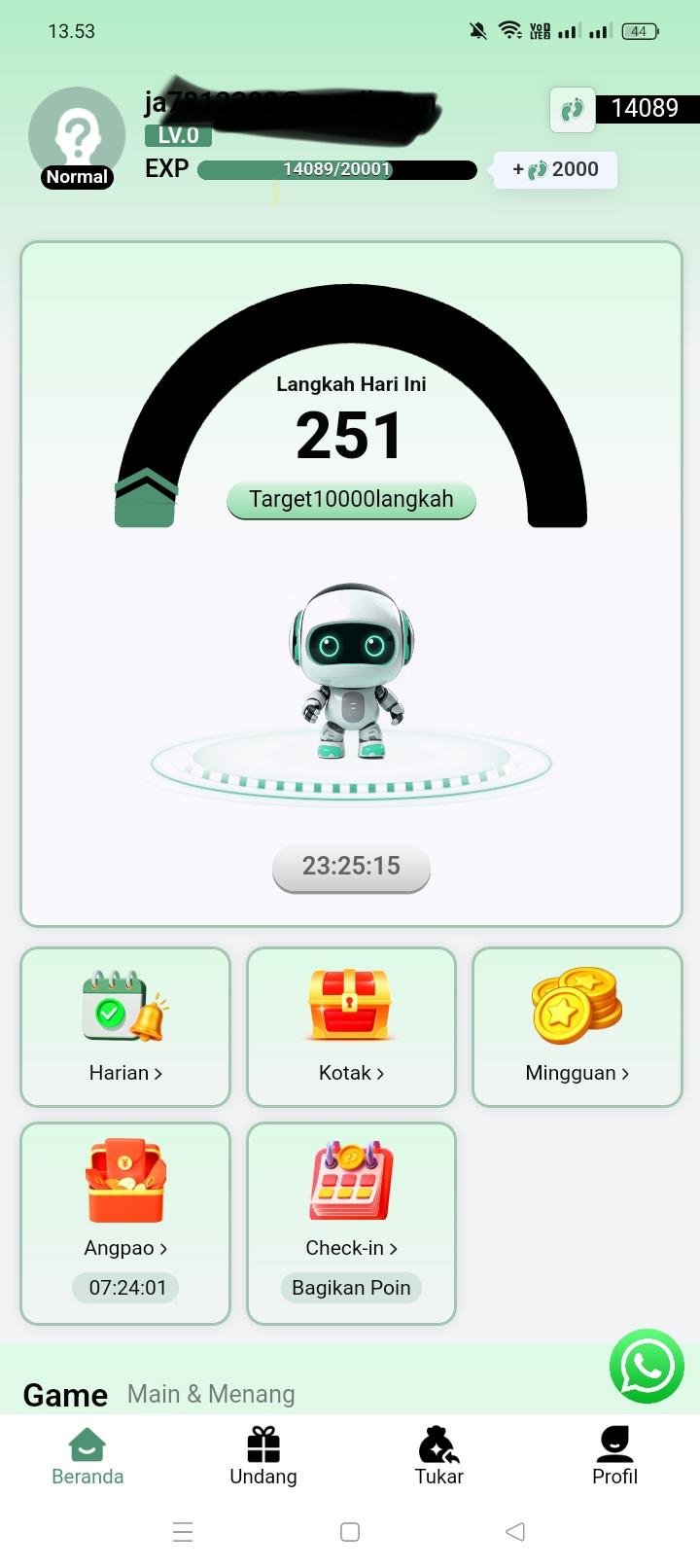
Task: Tap the WhatsApp floating button
Action: click(647, 1366)
